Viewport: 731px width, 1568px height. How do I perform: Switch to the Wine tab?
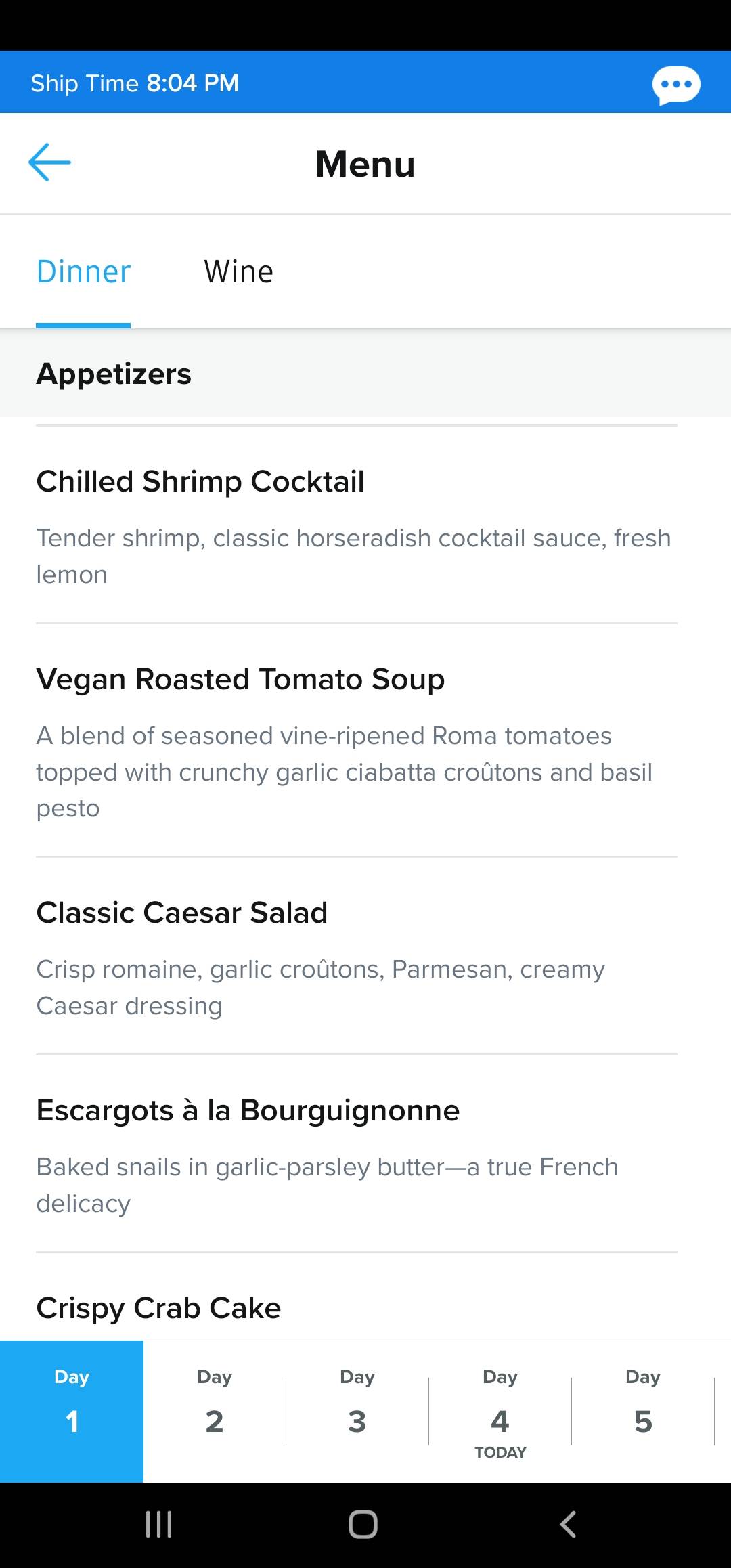click(239, 272)
